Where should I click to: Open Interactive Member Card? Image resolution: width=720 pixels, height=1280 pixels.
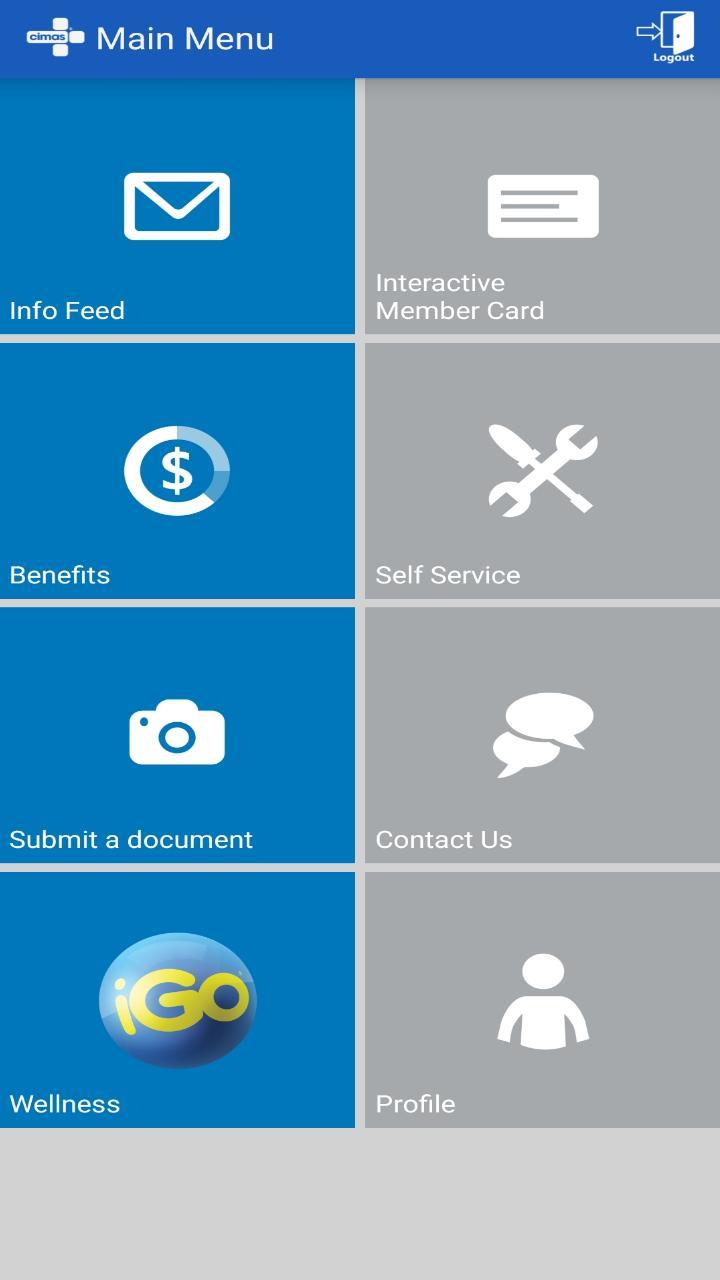coord(542,207)
